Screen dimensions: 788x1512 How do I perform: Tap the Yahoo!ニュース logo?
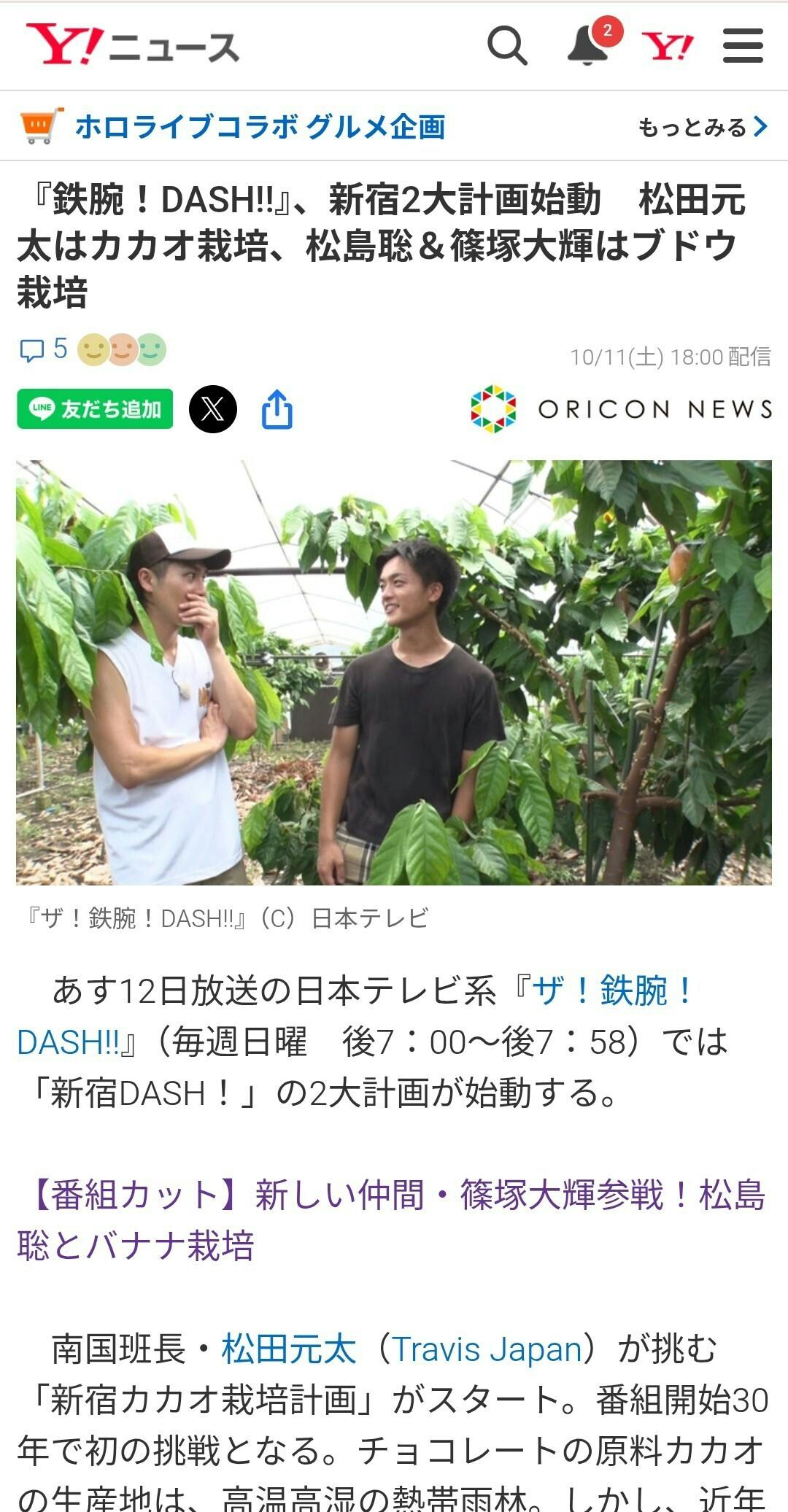click(133, 46)
